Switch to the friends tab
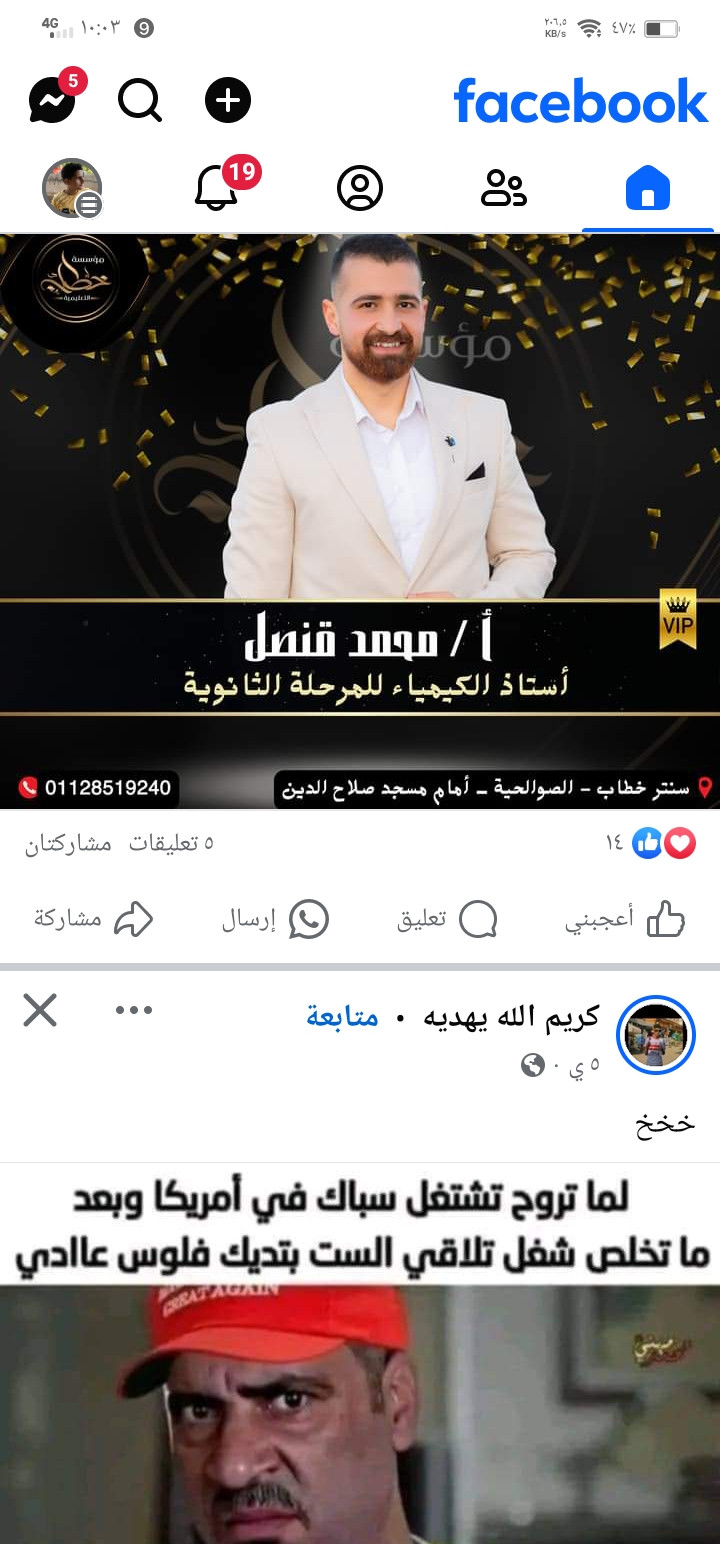720x1544 pixels. [504, 188]
